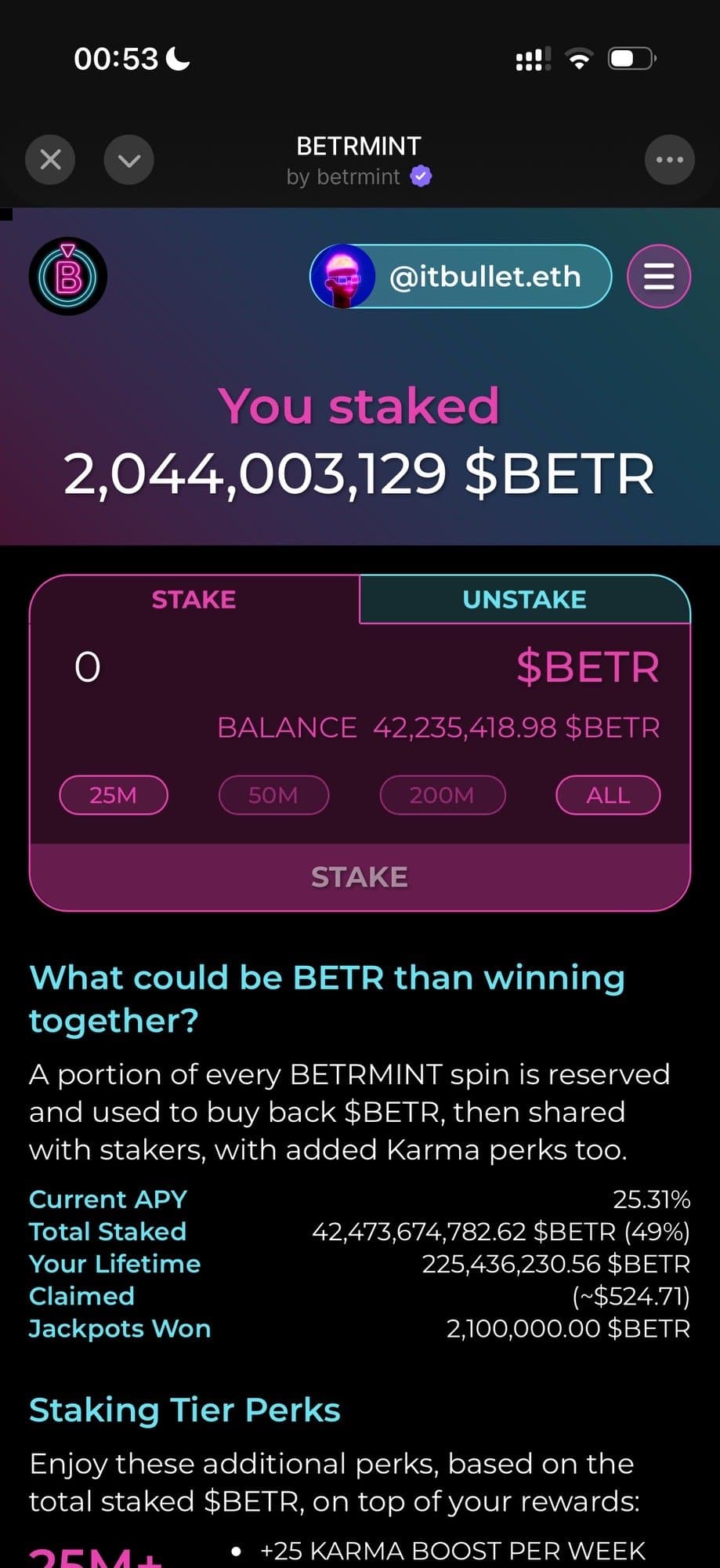The image size is (720, 1568).
Task: Tap the BETRMINT logo icon
Action: (68, 277)
